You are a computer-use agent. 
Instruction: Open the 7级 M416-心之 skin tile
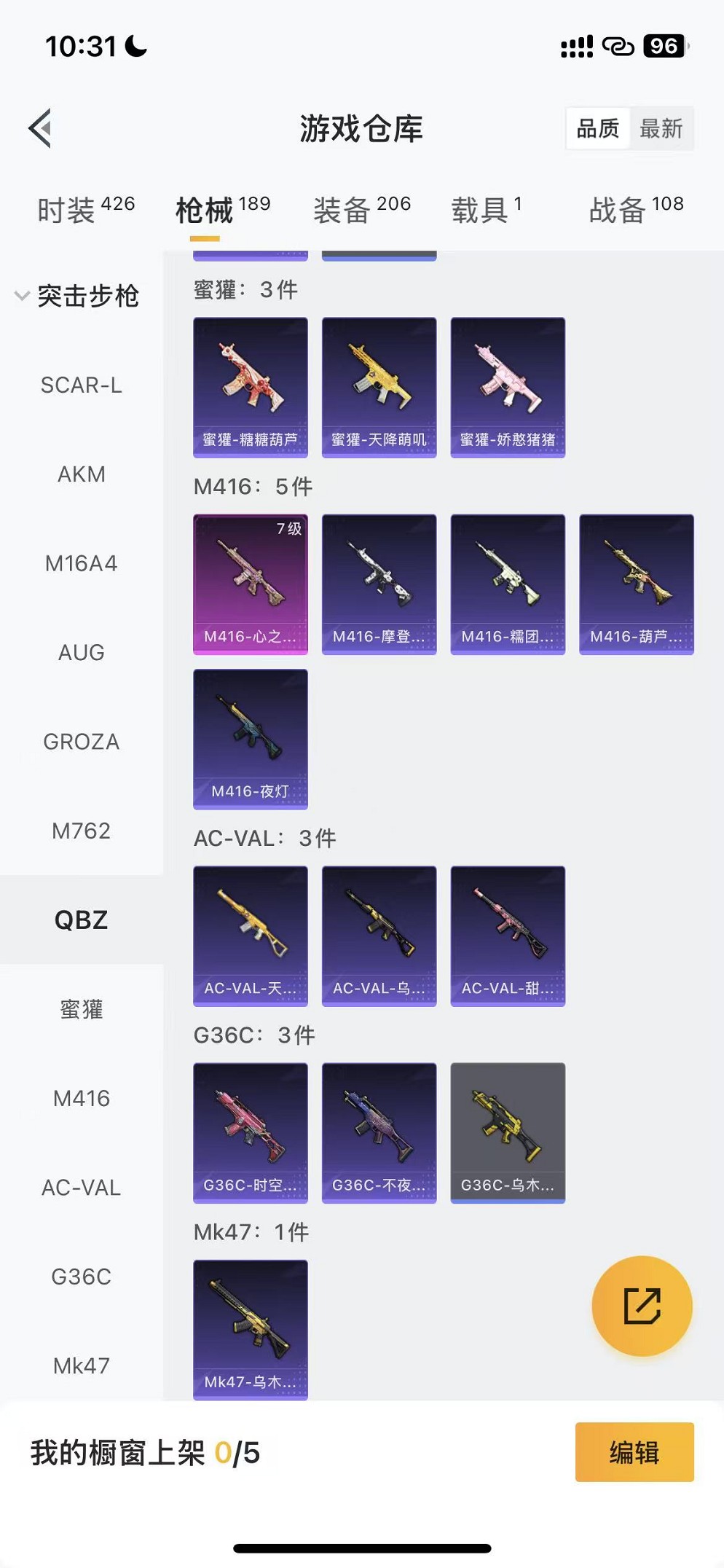tap(250, 584)
